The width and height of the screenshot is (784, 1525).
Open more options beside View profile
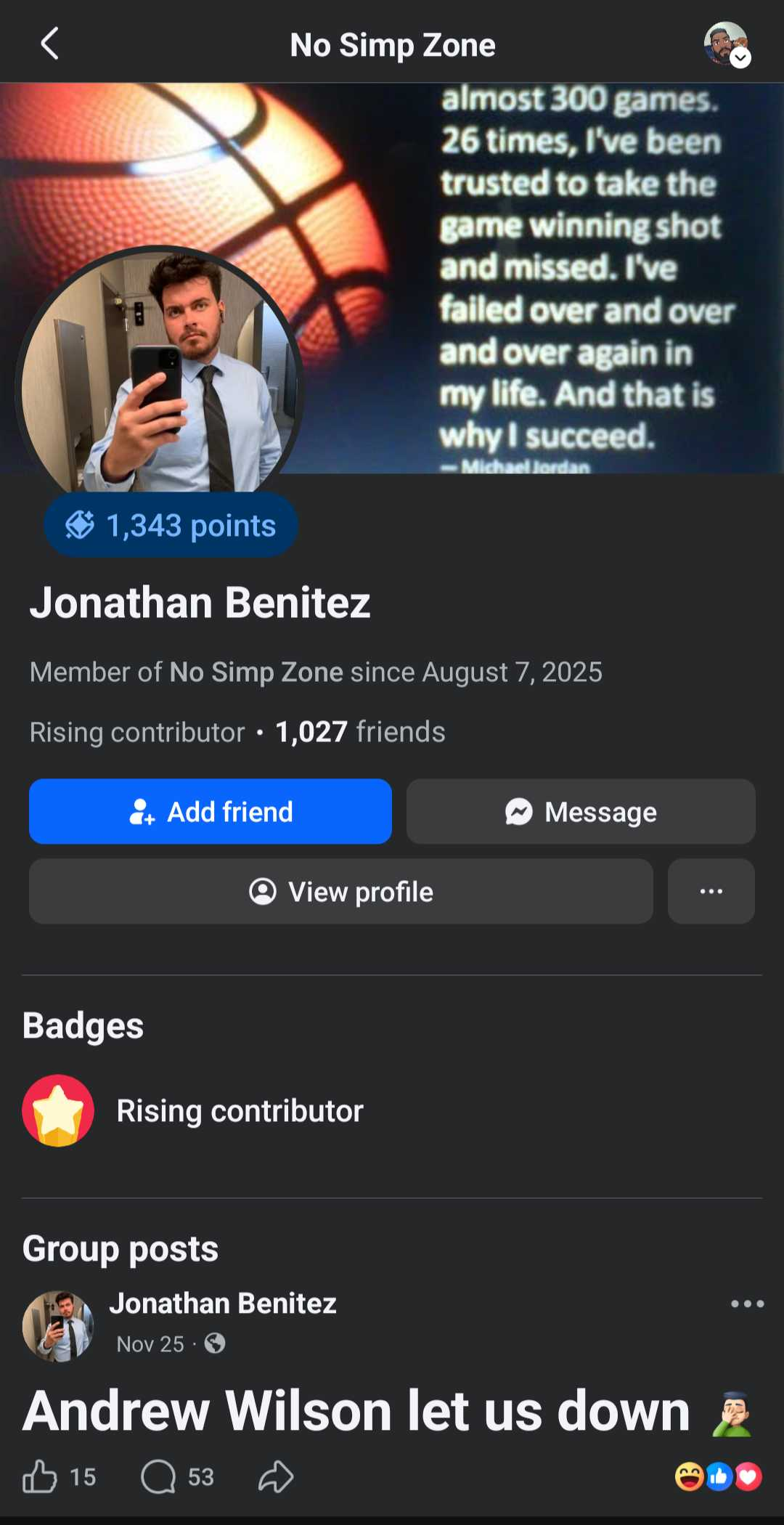tap(711, 891)
